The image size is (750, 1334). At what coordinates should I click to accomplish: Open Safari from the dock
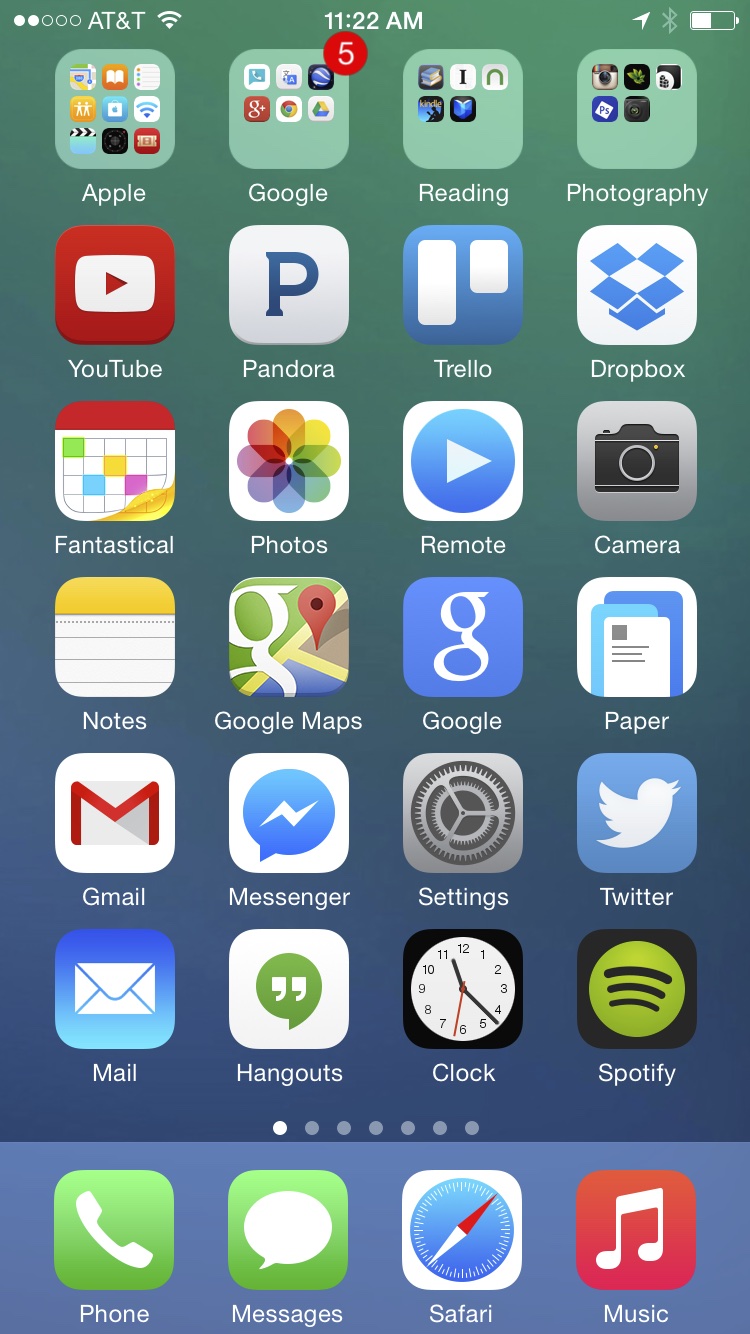462,1230
